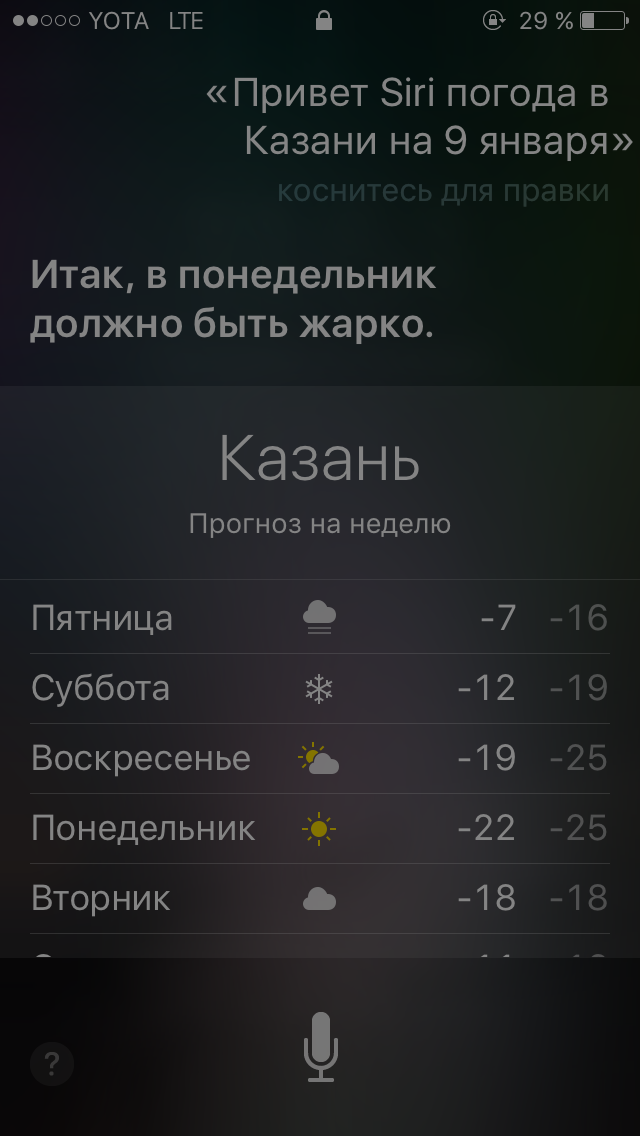The height and width of the screenshot is (1136, 640).
Task: Open the Siri help question mark
Action: coord(51,1064)
